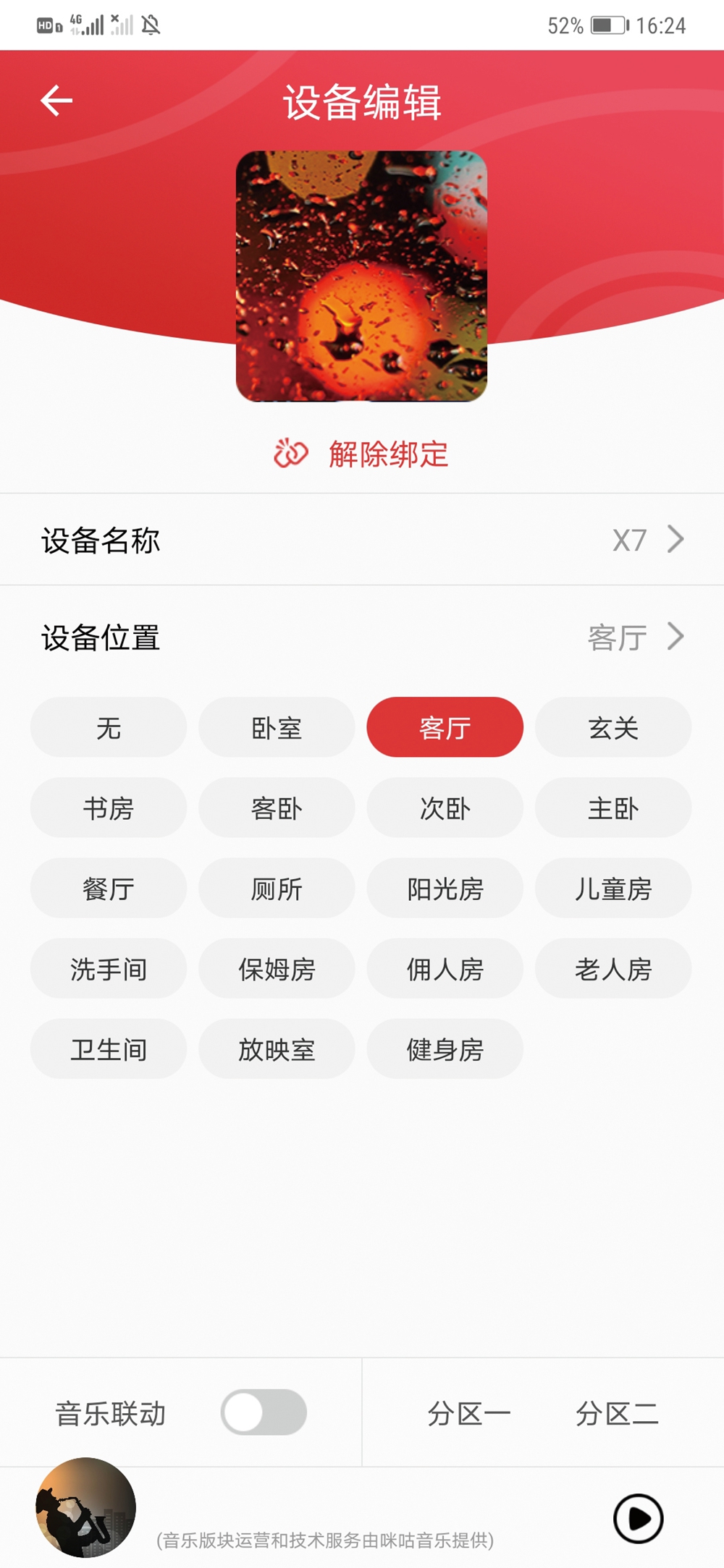Select the 玄关 location chip
This screenshot has height=1568, width=724.
pos(613,727)
